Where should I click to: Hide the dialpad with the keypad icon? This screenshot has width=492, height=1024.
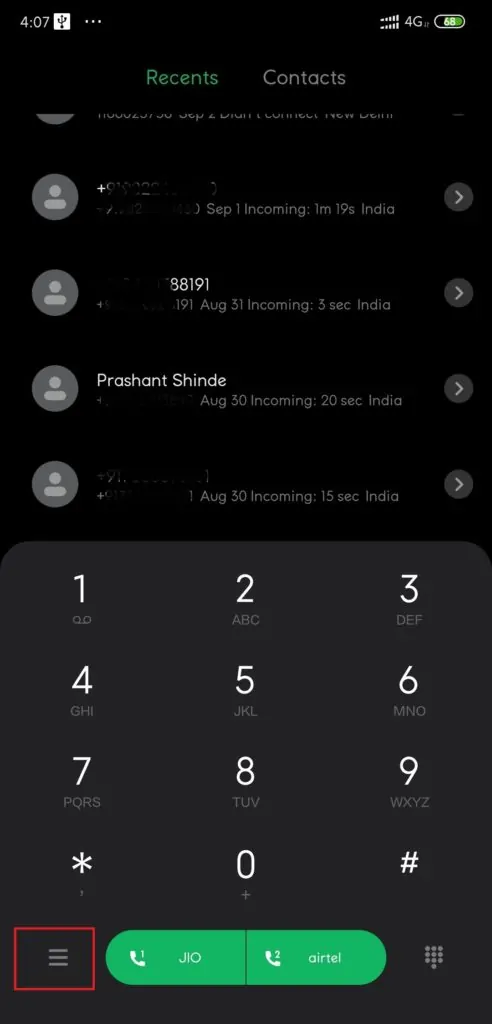click(434, 957)
